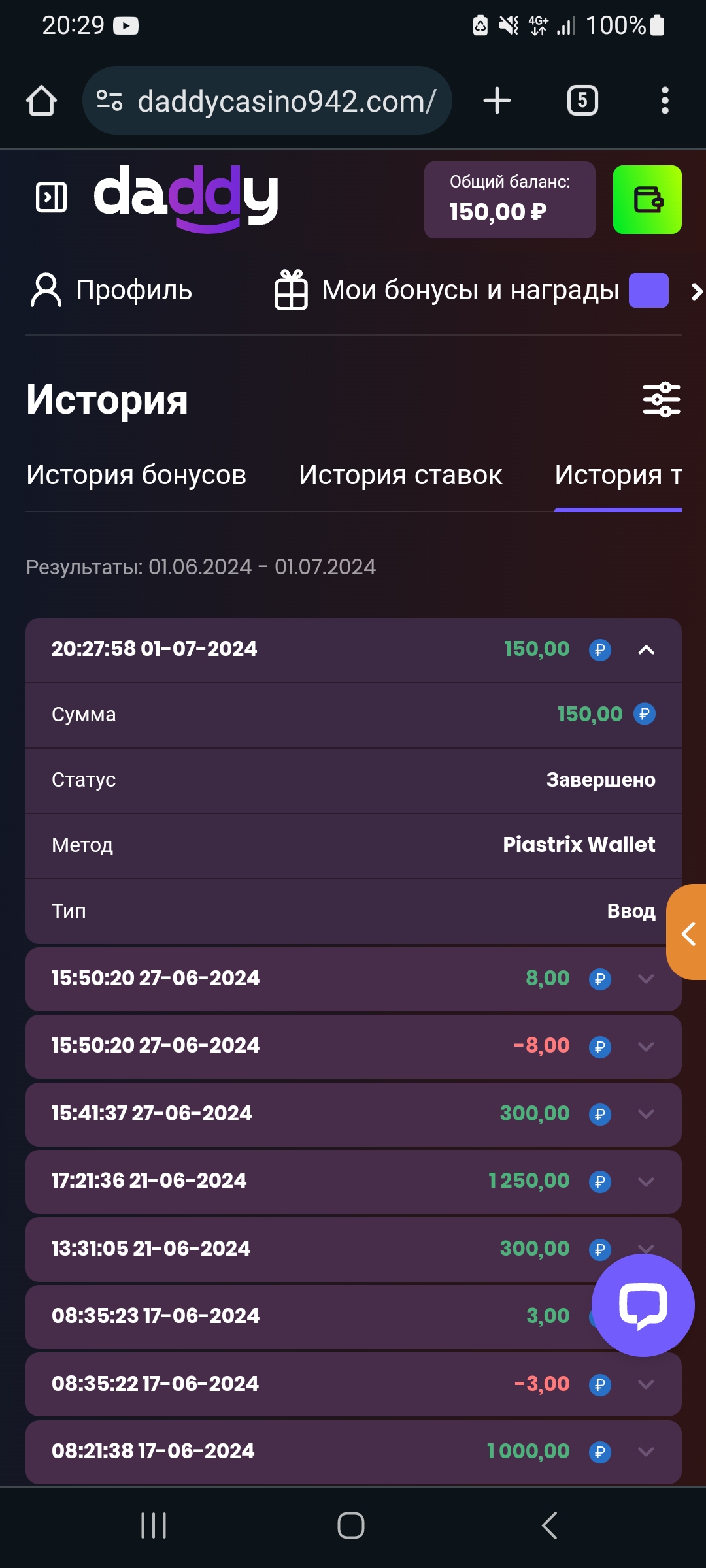This screenshot has height=1568, width=706.
Task: Open the history filter settings
Action: click(x=662, y=399)
